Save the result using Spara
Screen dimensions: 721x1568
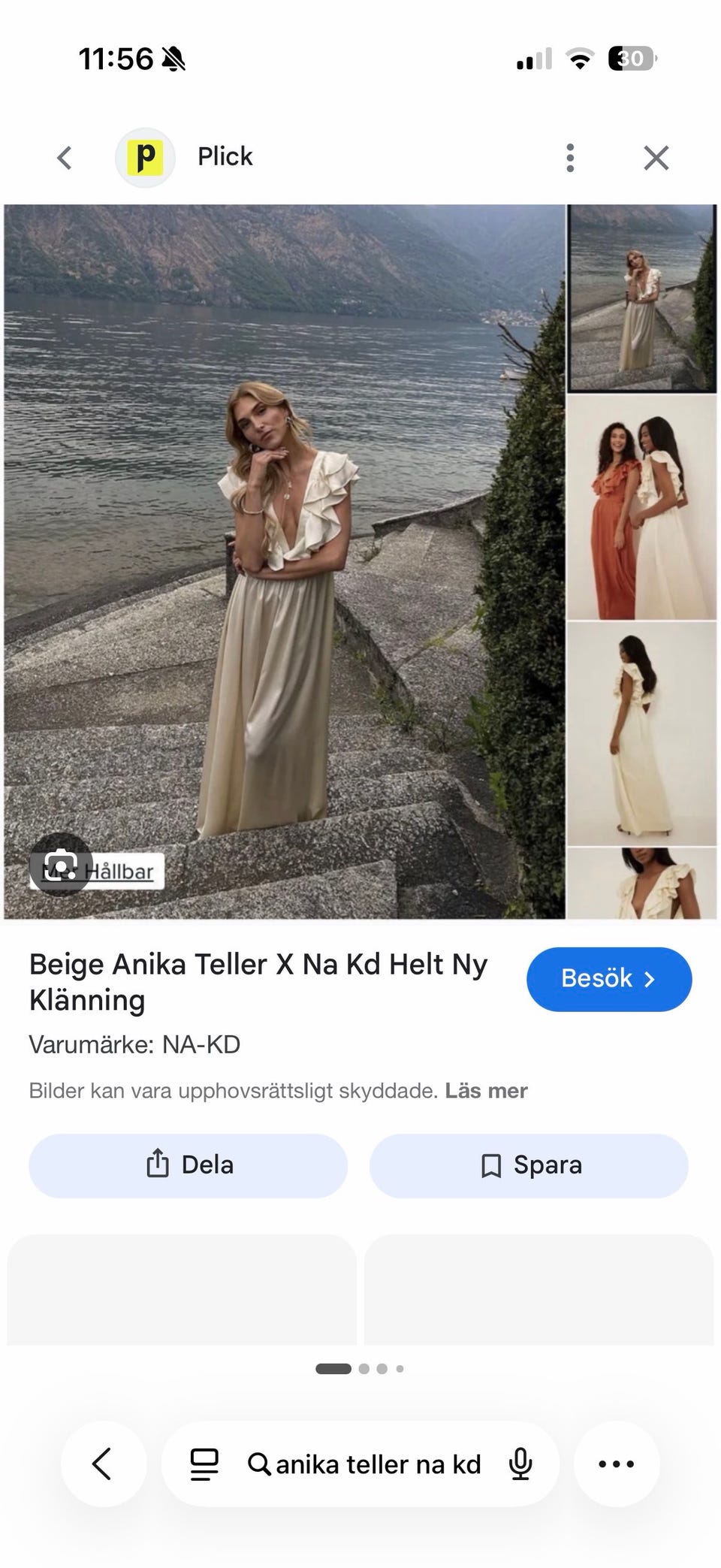point(529,1165)
